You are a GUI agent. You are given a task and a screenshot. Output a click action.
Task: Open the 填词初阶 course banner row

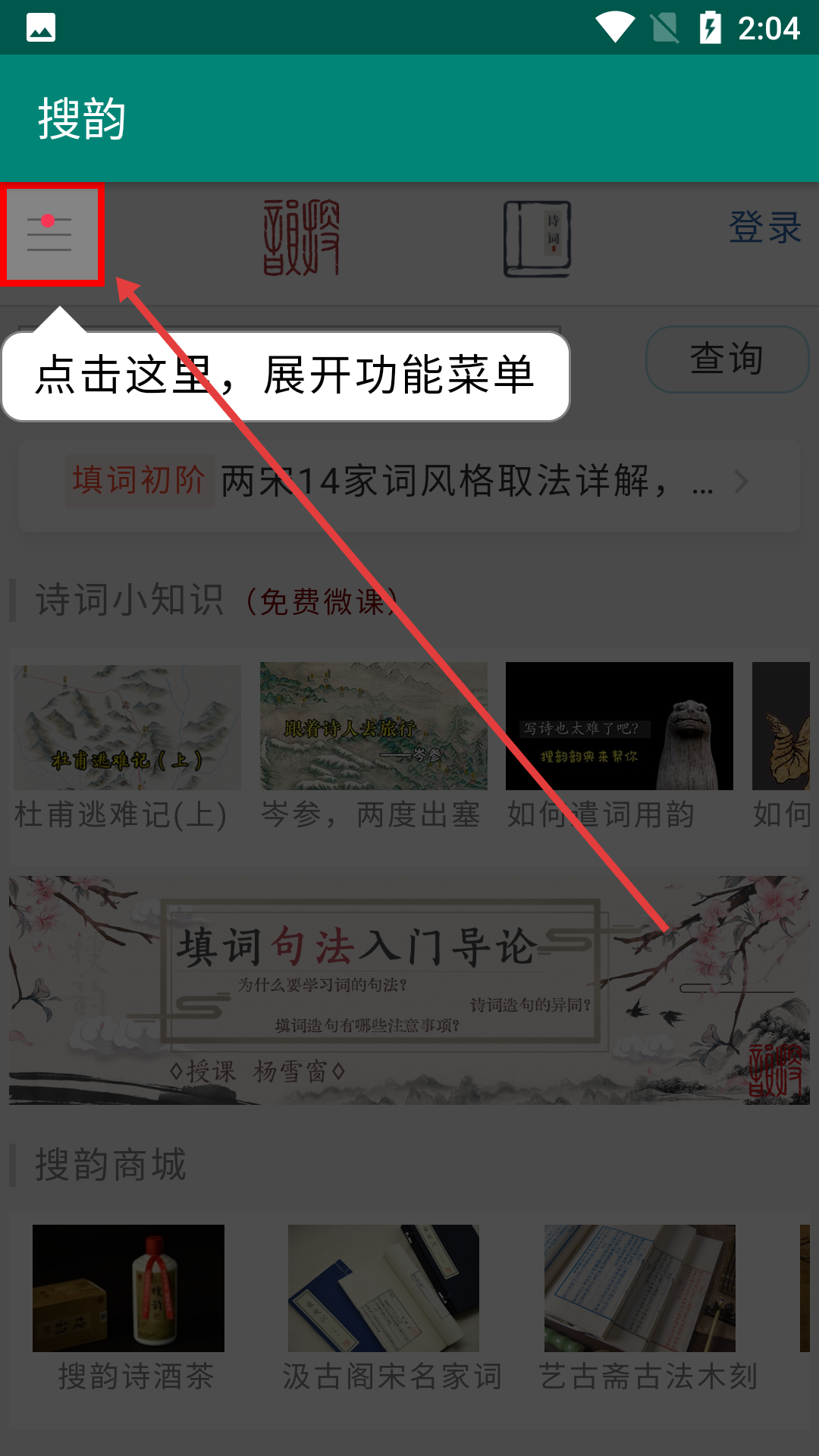coord(409,482)
